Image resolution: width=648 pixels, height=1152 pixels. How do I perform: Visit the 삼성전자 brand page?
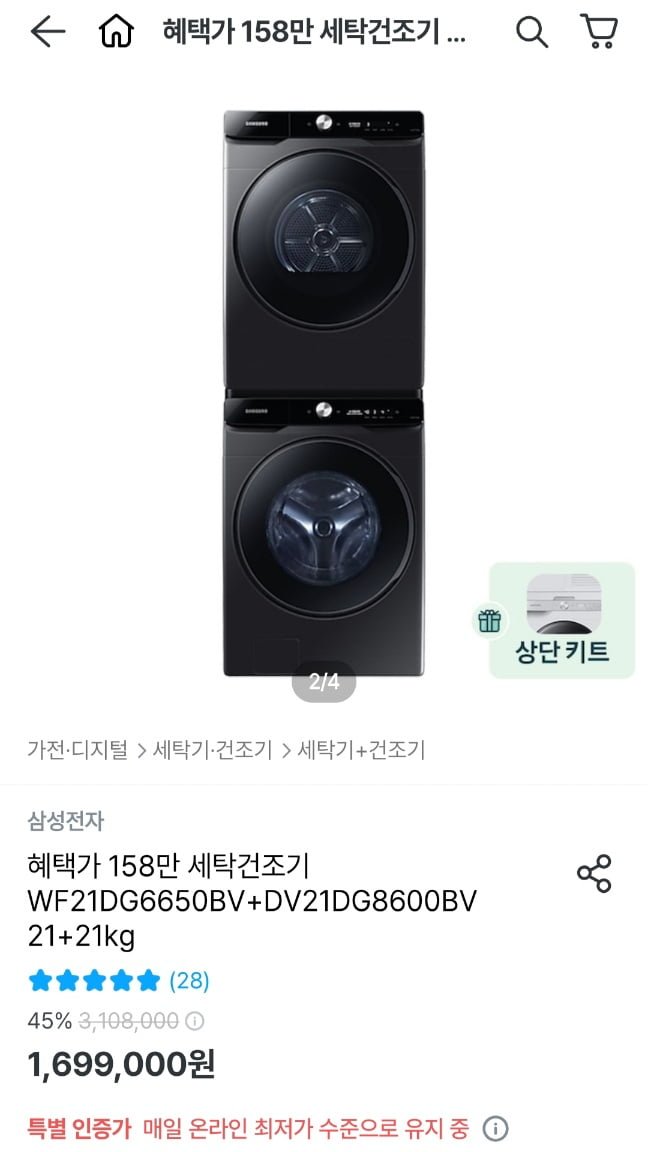pyautogui.click(x=66, y=822)
